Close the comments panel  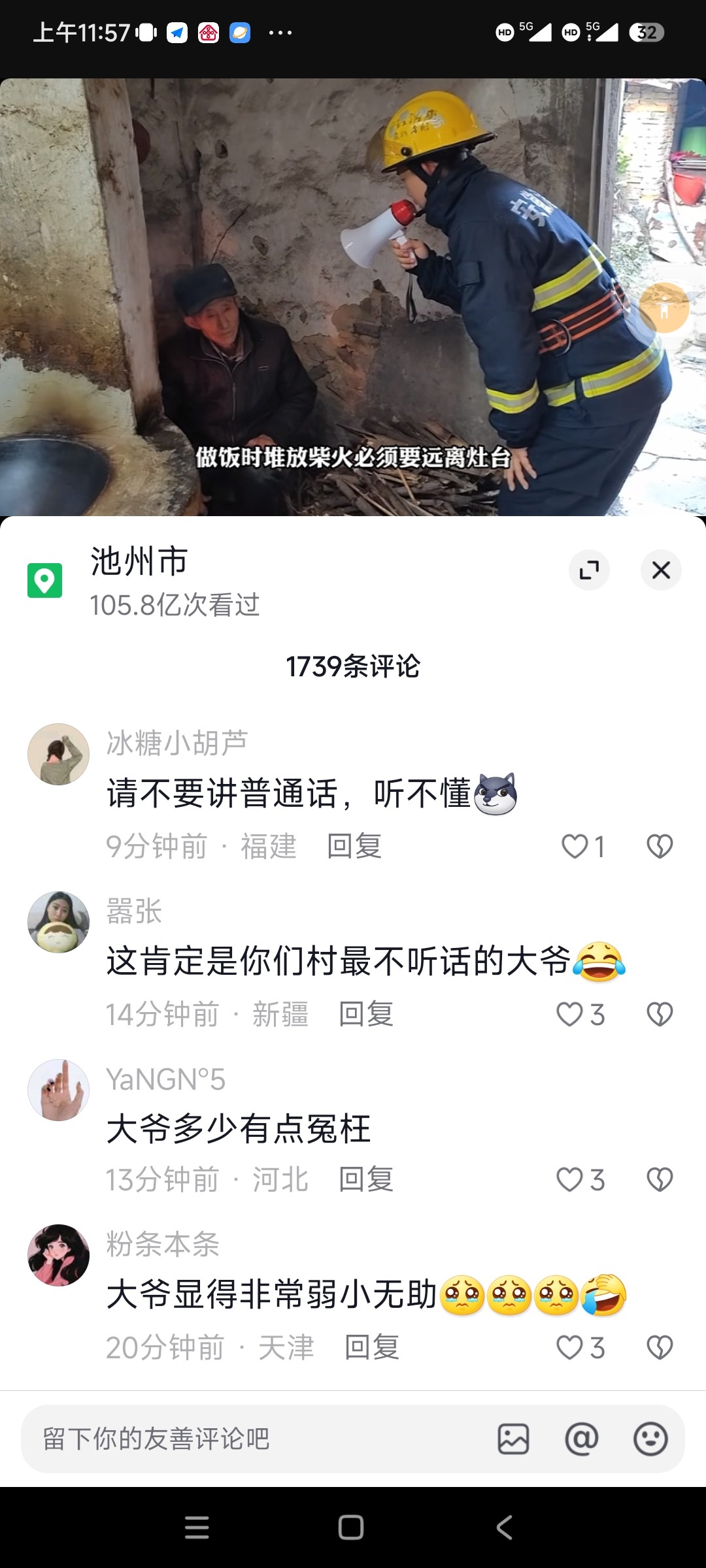660,570
